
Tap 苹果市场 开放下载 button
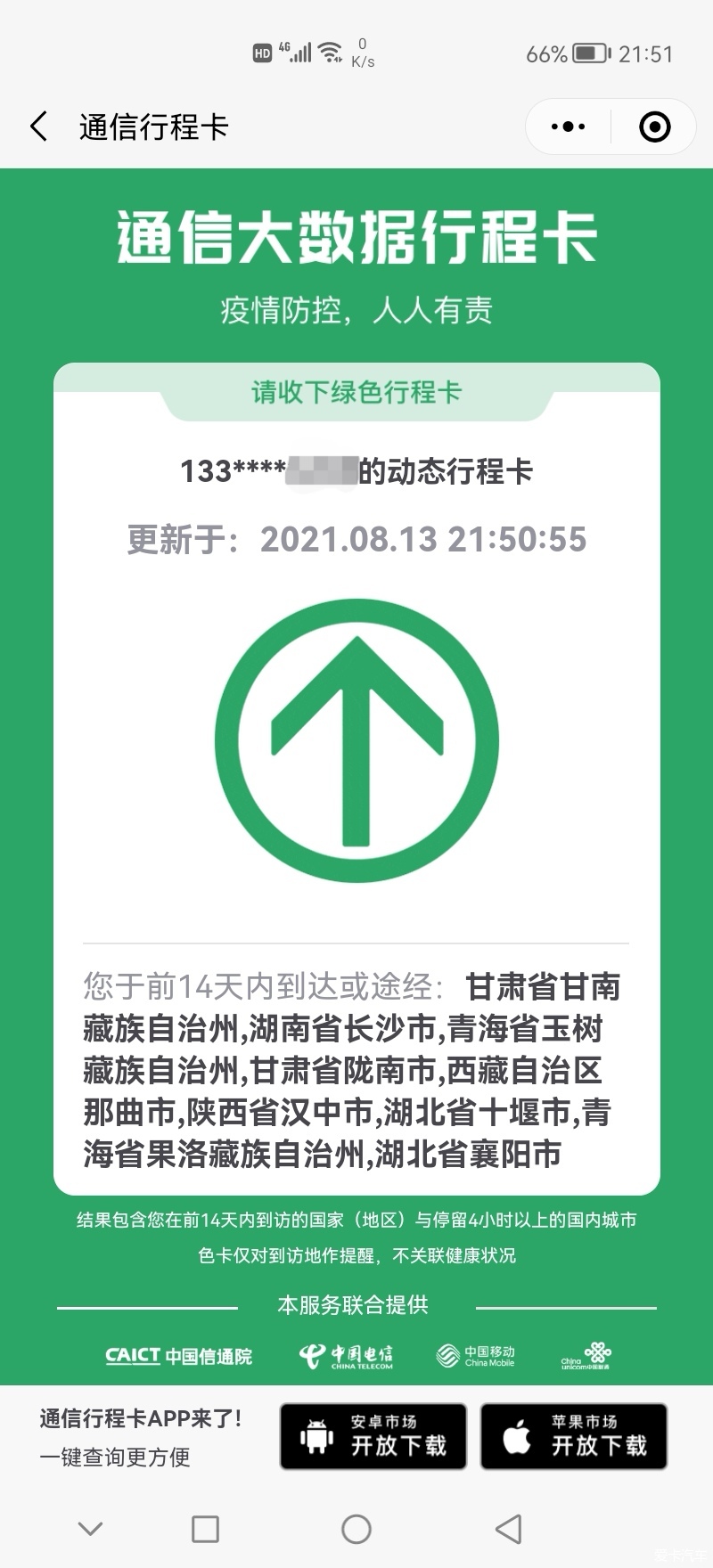coord(574,1436)
